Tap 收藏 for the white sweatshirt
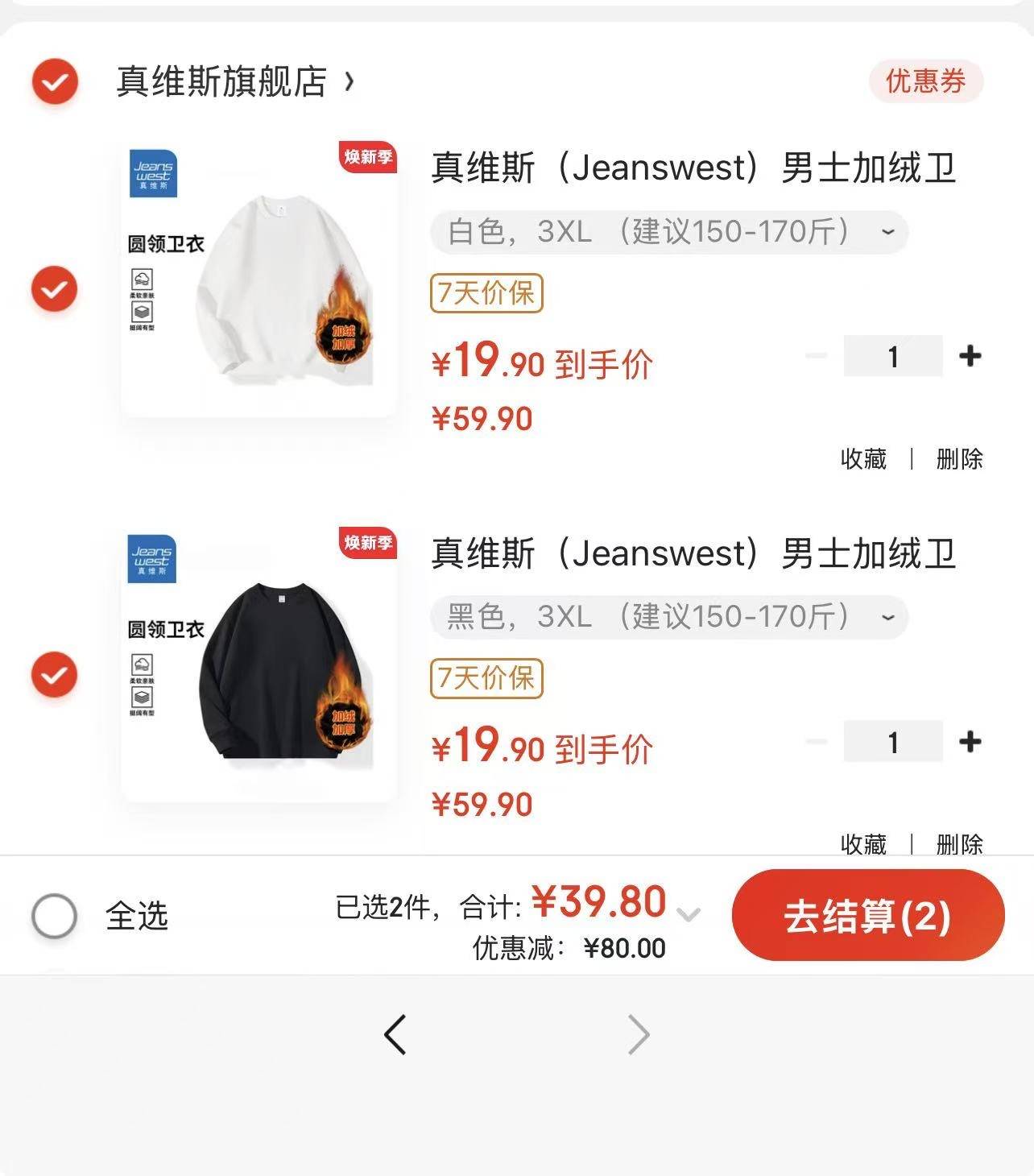Image resolution: width=1034 pixels, height=1176 pixels. tap(863, 459)
